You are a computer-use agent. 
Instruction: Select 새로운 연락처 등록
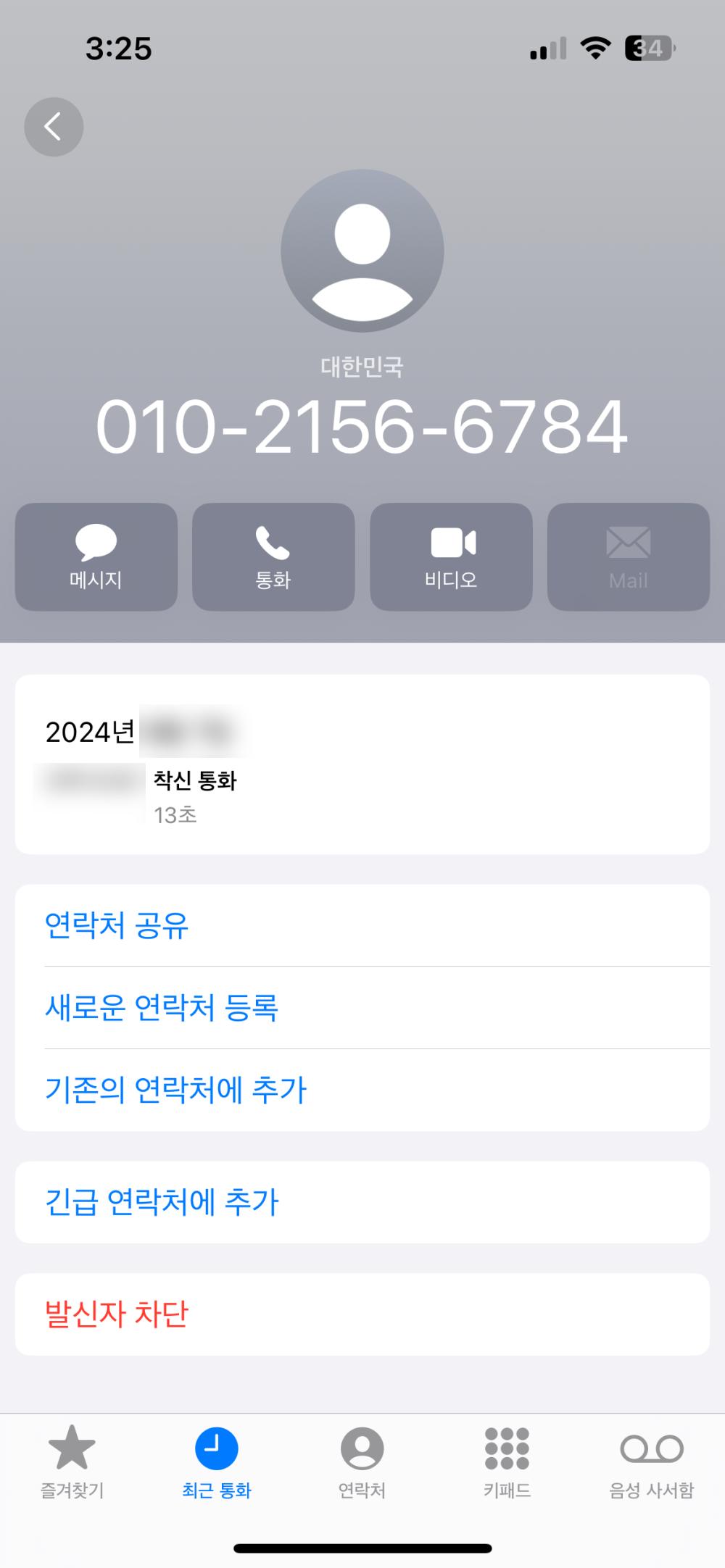click(162, 1007)
